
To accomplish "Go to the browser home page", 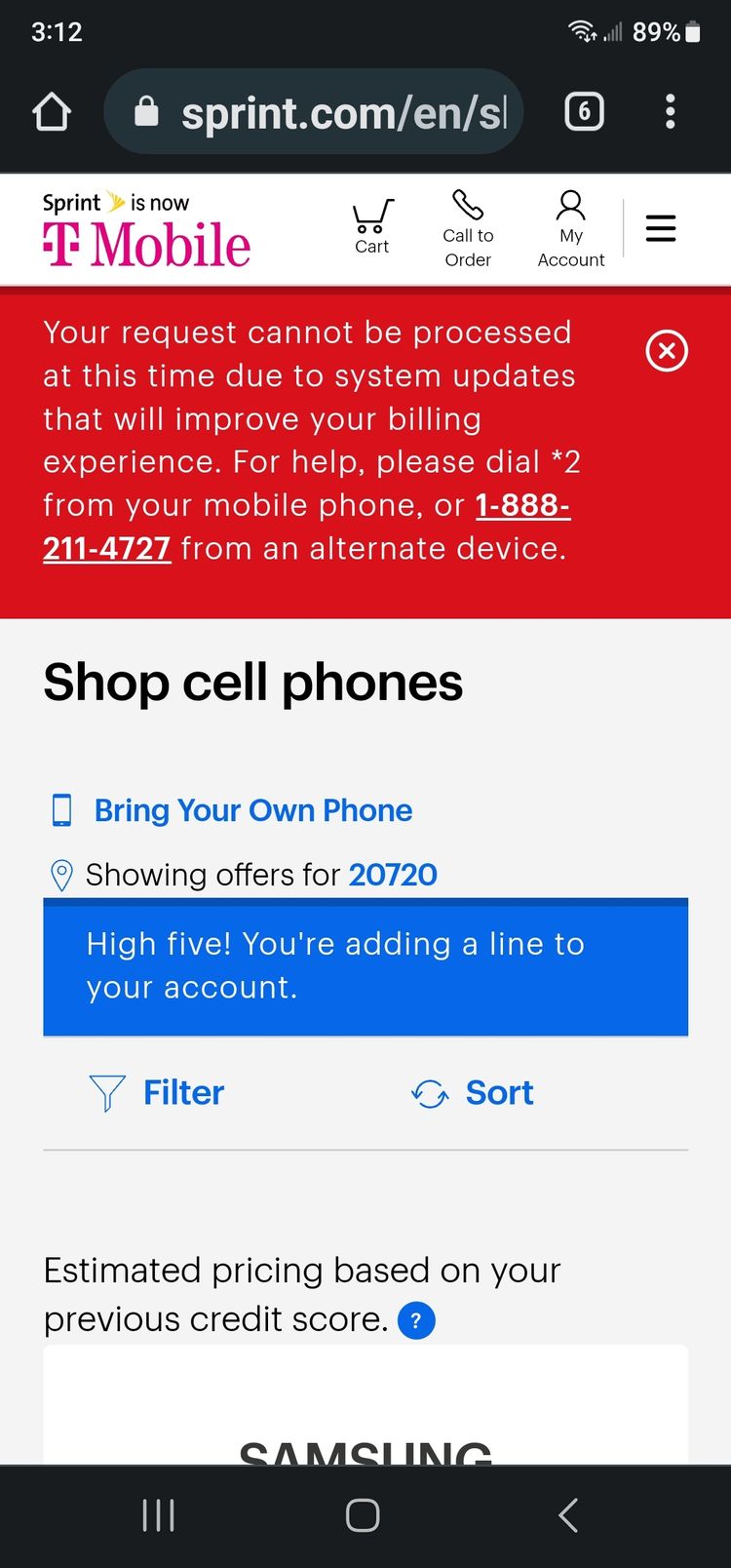I will pos(53,112).
